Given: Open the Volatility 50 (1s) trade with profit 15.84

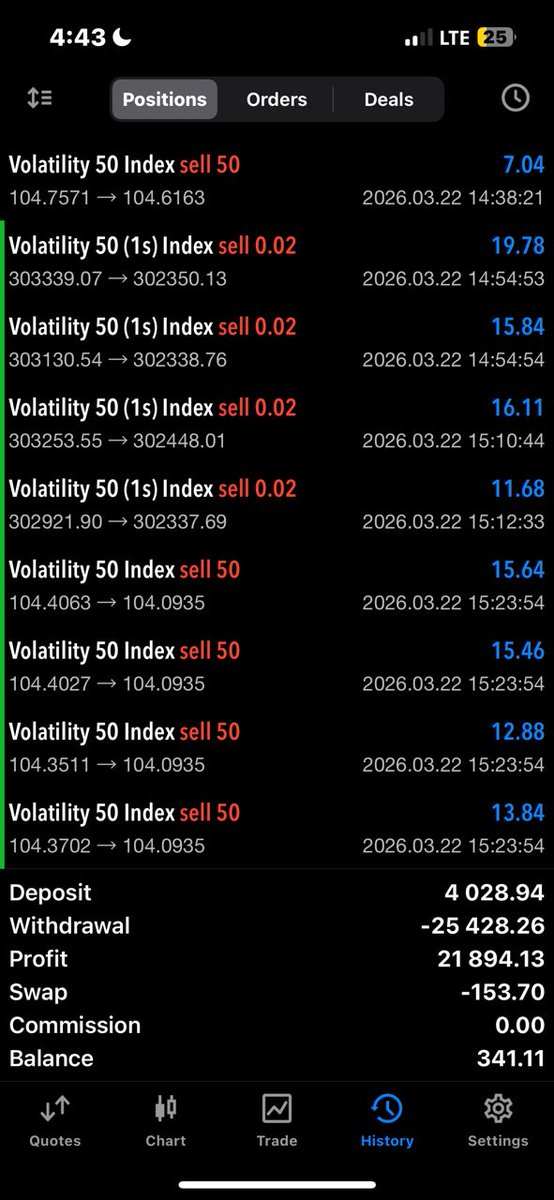Looking at the screenshot, I should coord(277,343).
